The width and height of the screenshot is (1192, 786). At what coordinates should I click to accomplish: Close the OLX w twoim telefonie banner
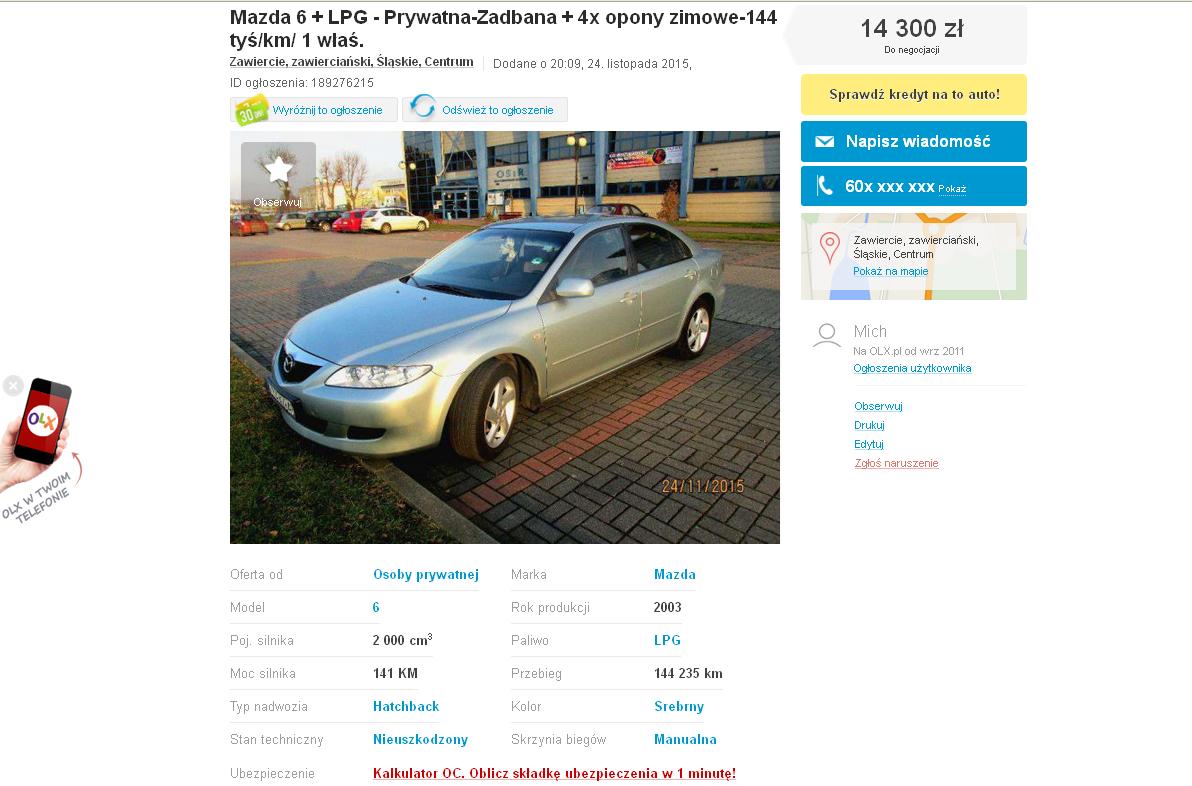pyautogui.click(x=13, y=385)
